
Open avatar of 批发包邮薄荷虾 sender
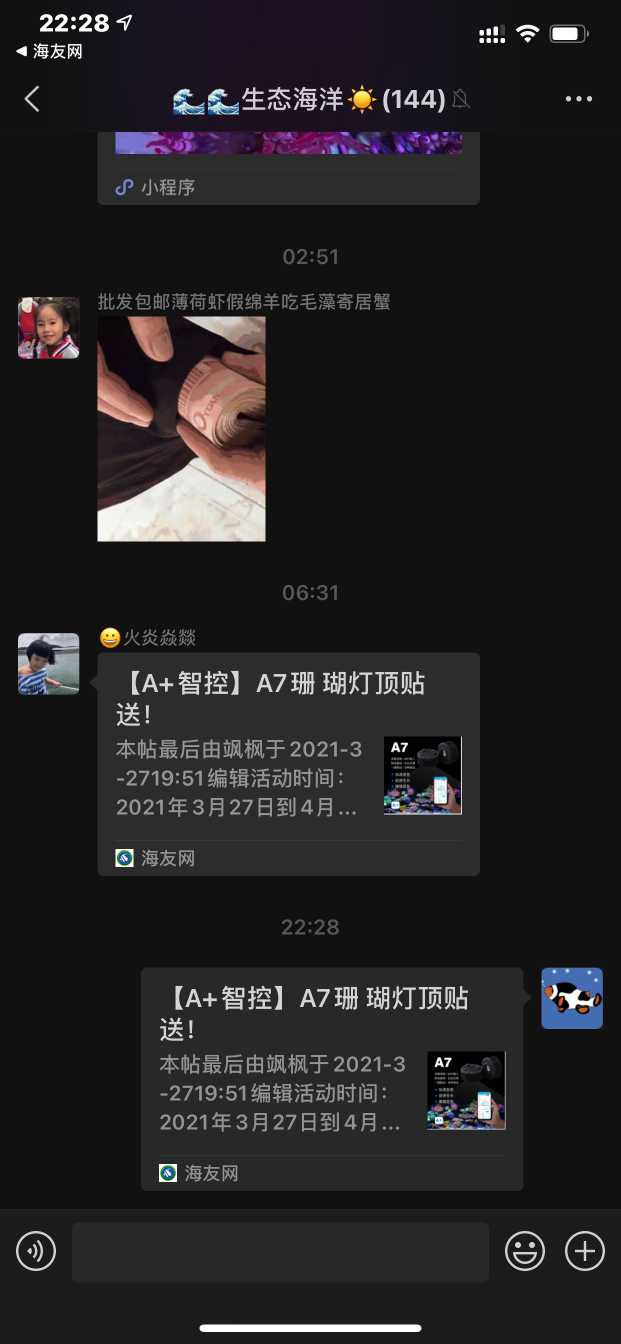click(49, 327)
